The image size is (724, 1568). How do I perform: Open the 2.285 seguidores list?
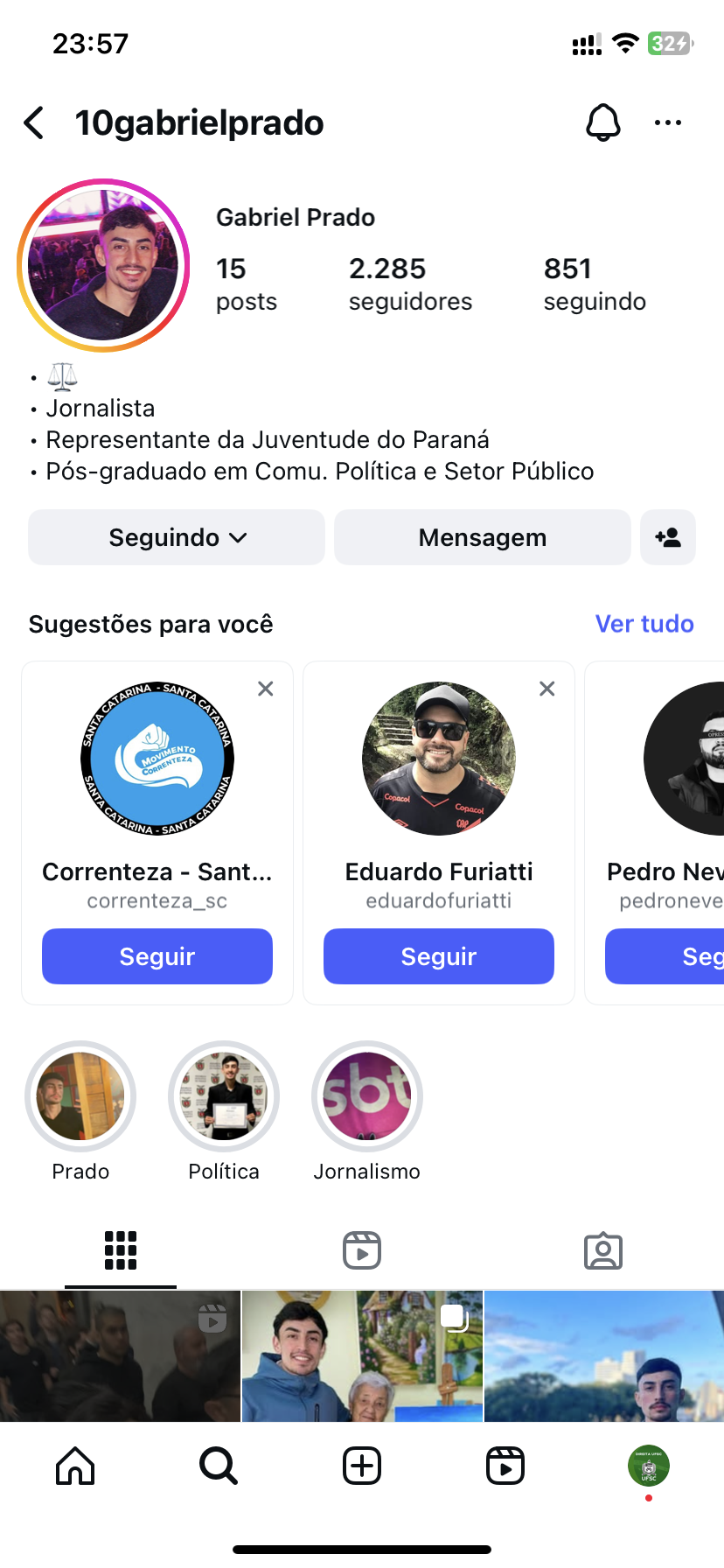click(x=410, y=283)
